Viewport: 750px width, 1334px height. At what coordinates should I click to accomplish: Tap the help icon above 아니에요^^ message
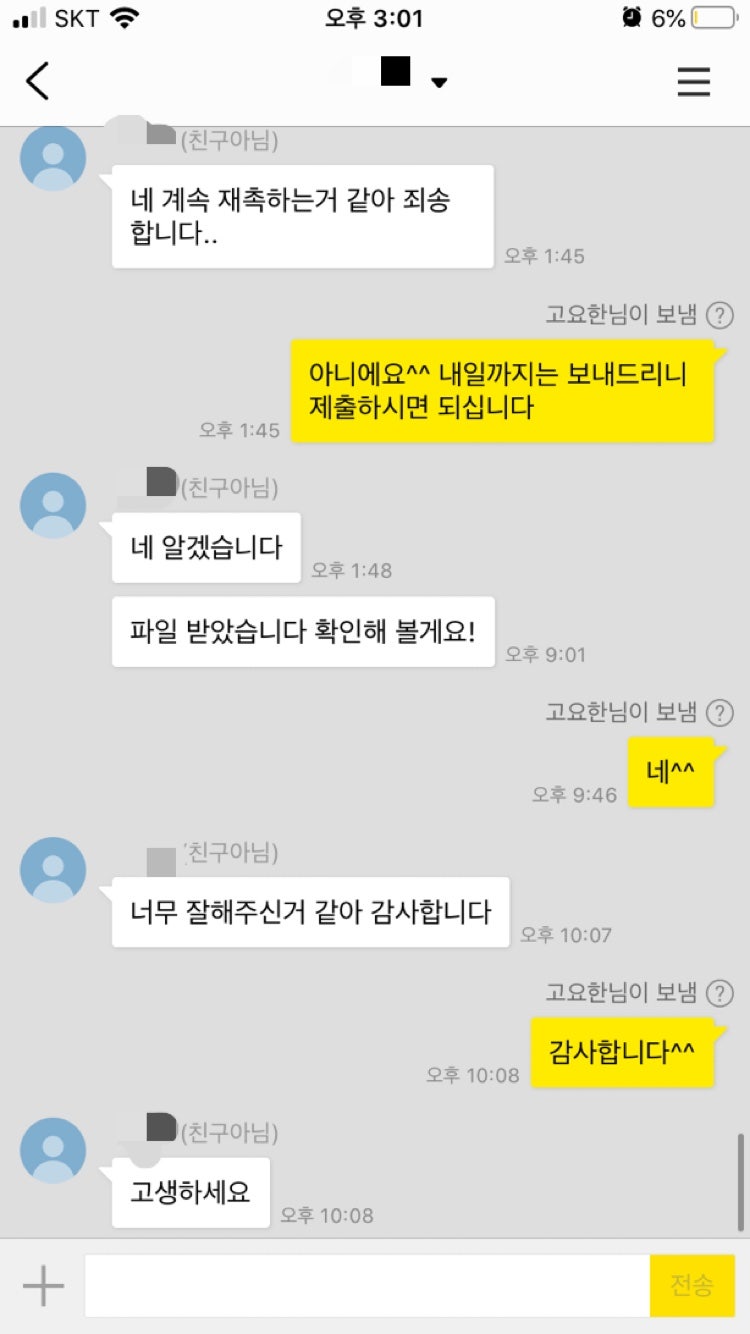click(x=719, y=316)
